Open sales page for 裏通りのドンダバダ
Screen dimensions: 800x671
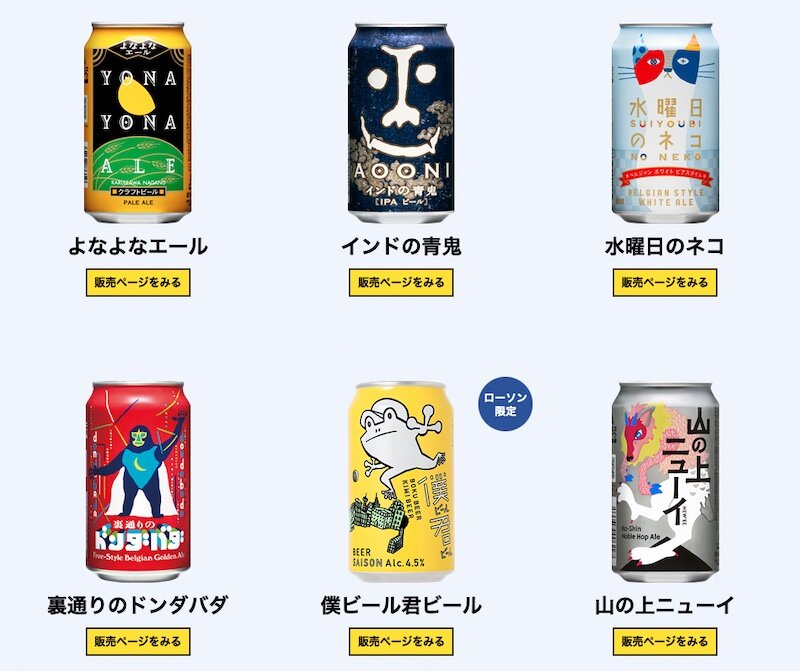(x=137, y=641)
